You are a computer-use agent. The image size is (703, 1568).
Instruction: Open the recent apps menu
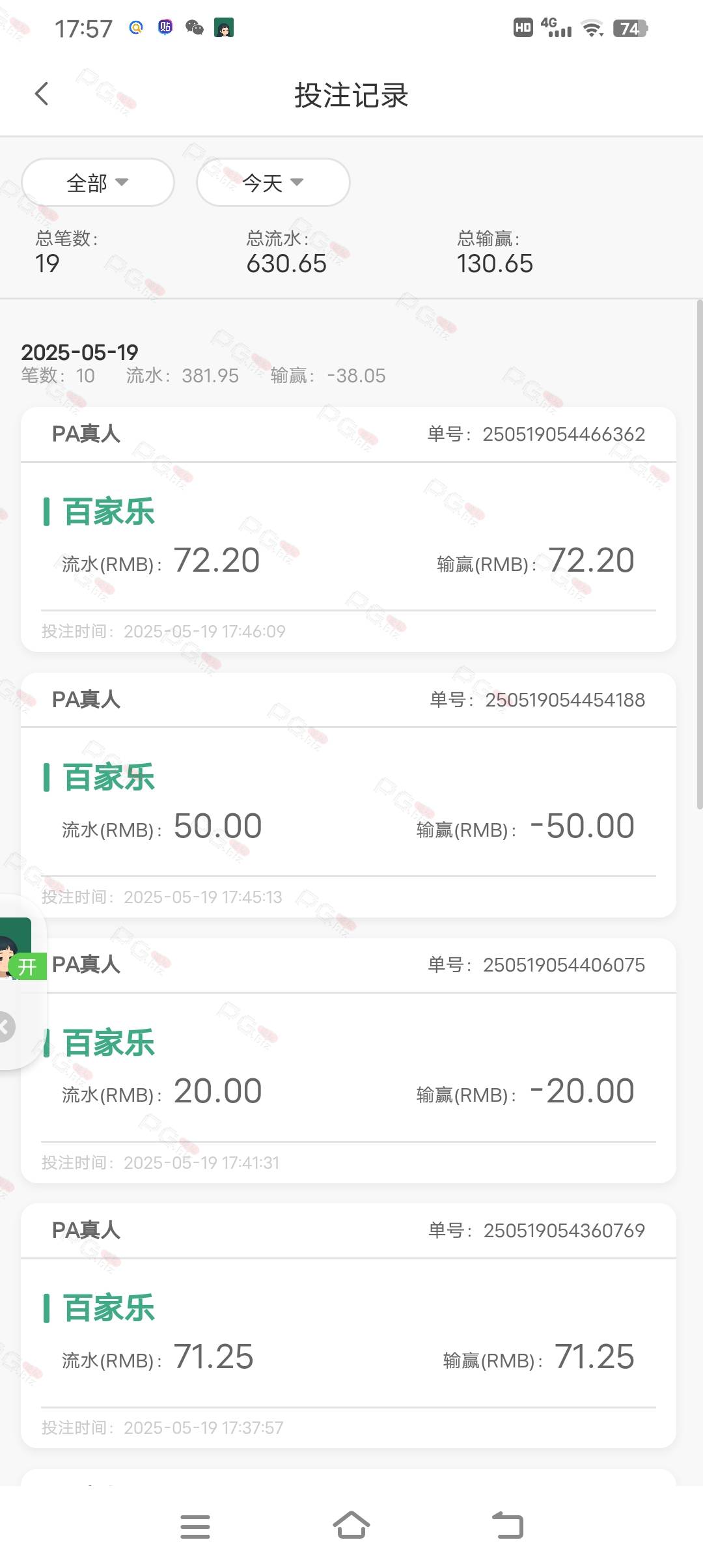point(195,1526)
